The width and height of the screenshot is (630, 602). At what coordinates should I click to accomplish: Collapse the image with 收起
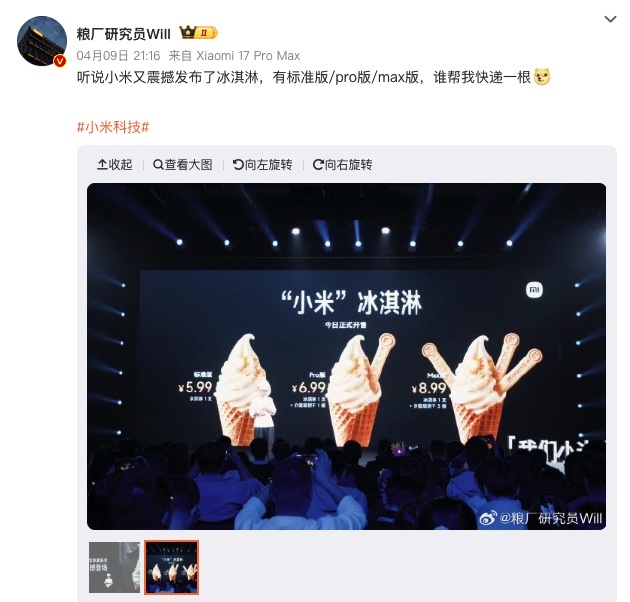(114, 165)
